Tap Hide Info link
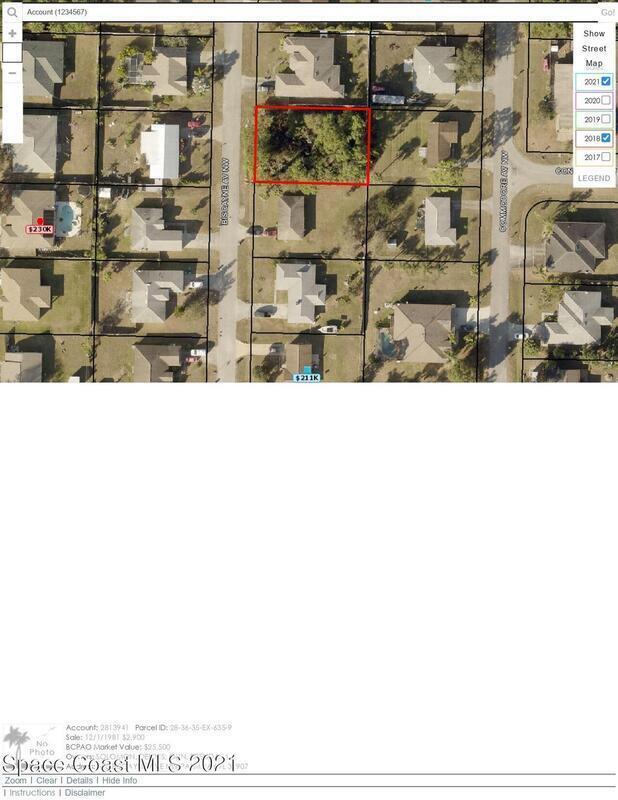 coord(120,780)
